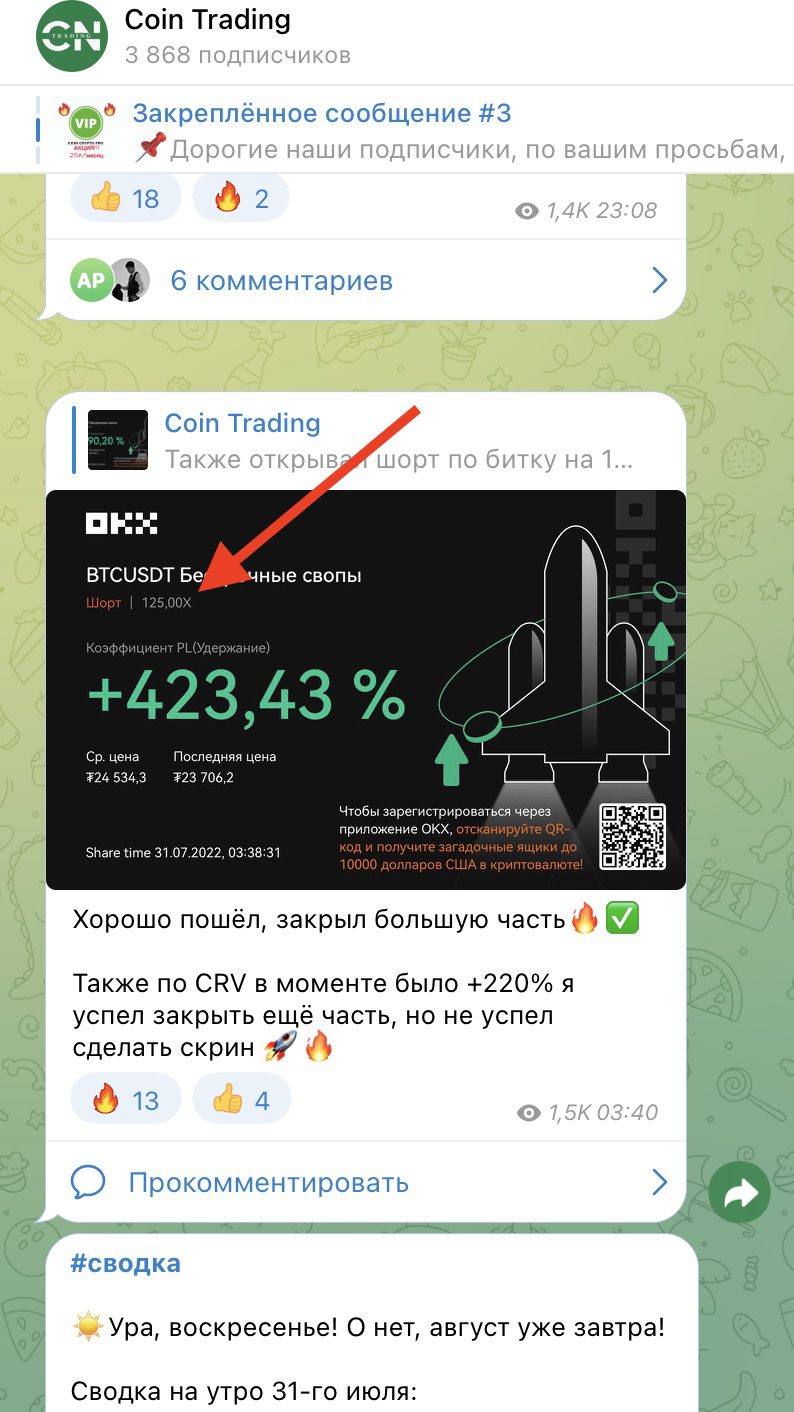Screen dimensions: 794x1412
Task: Tap thumbs-up reaction showing 4
Action: point(241,1100)
